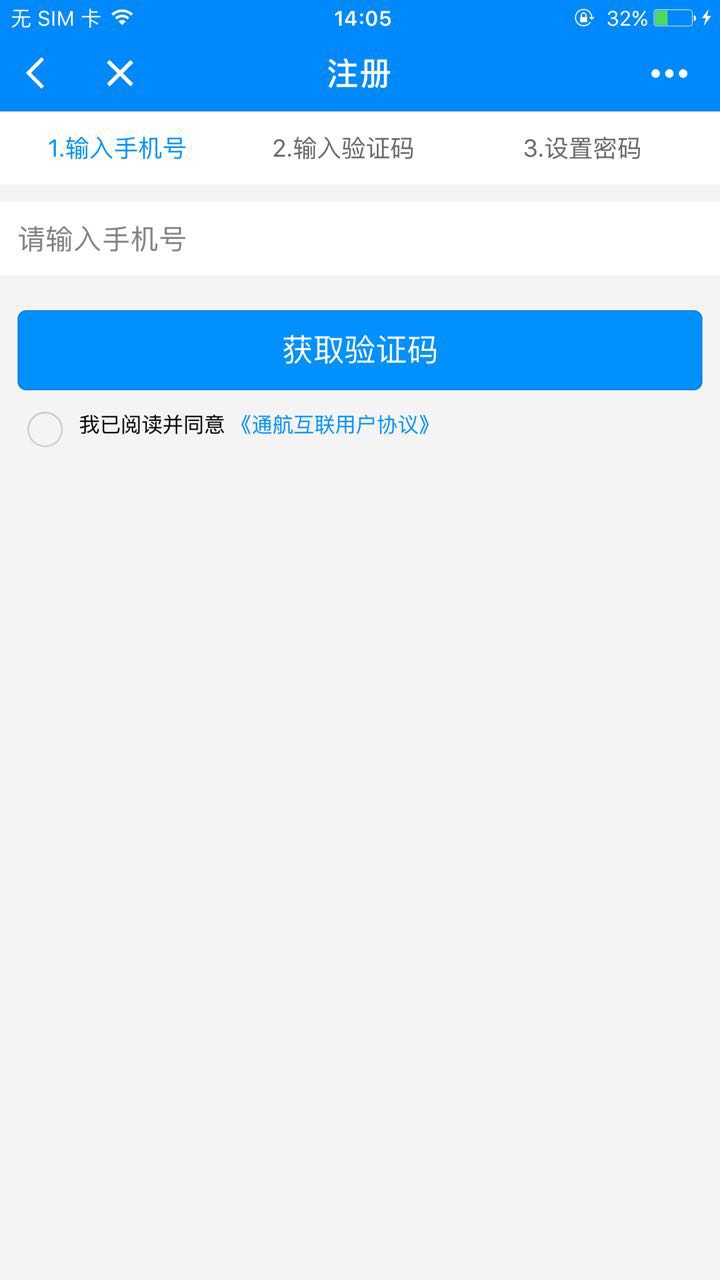720x1280 pixels.
Task: Open the 《通航互联用户协议》 link
Action: coord(335,425)
